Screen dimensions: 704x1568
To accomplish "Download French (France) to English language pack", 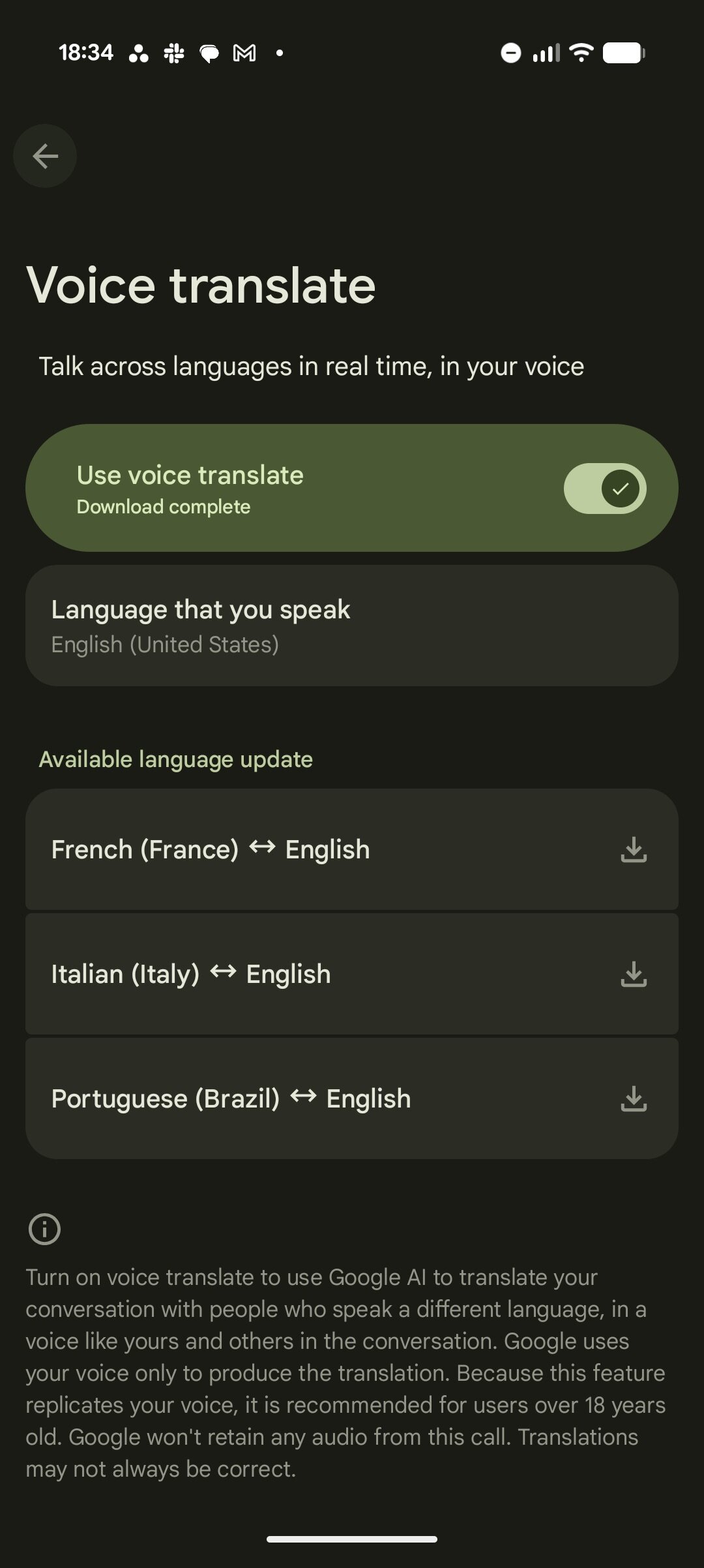I will (633, 850).
